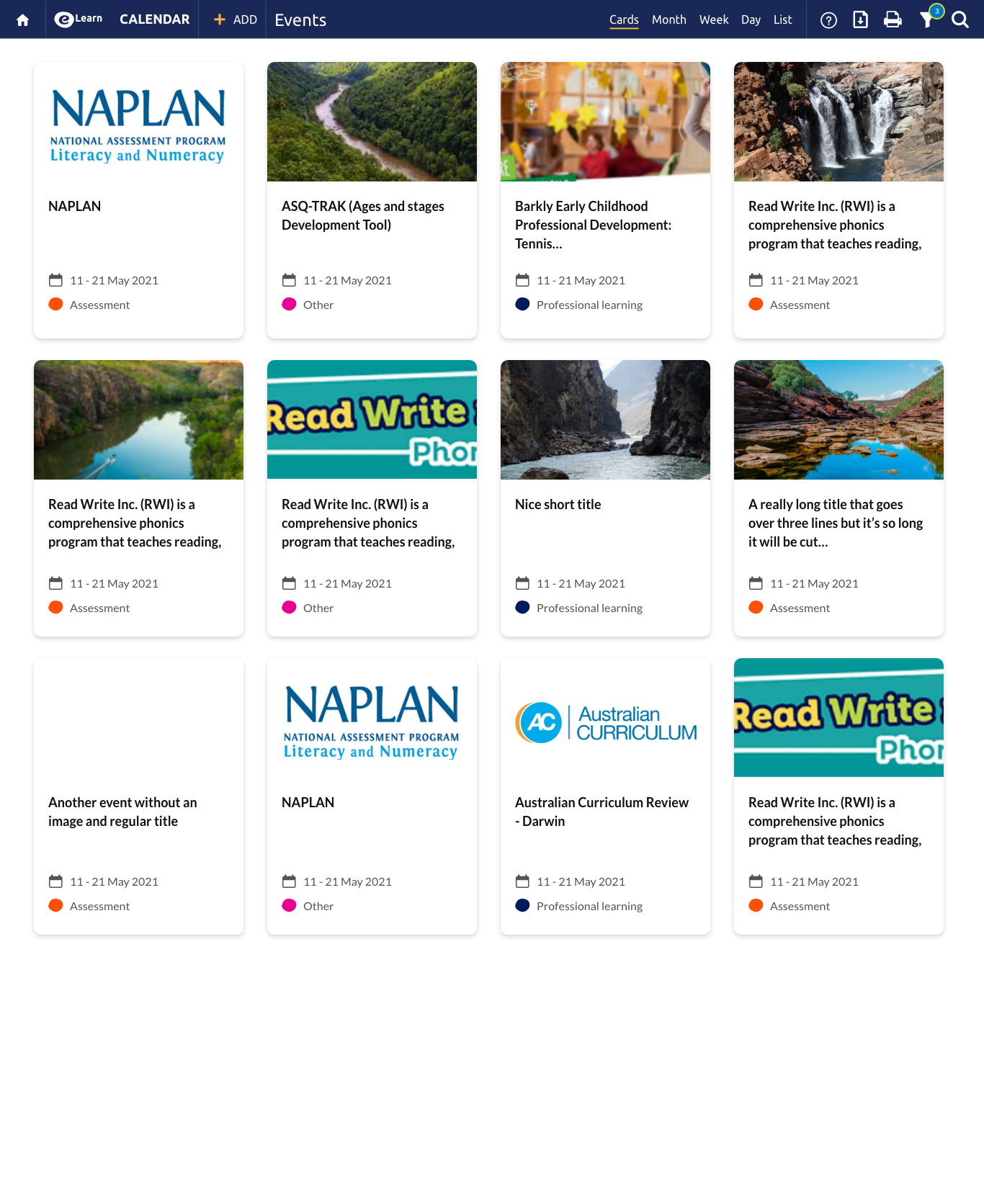Open the filter options

(x=927, y=19)
